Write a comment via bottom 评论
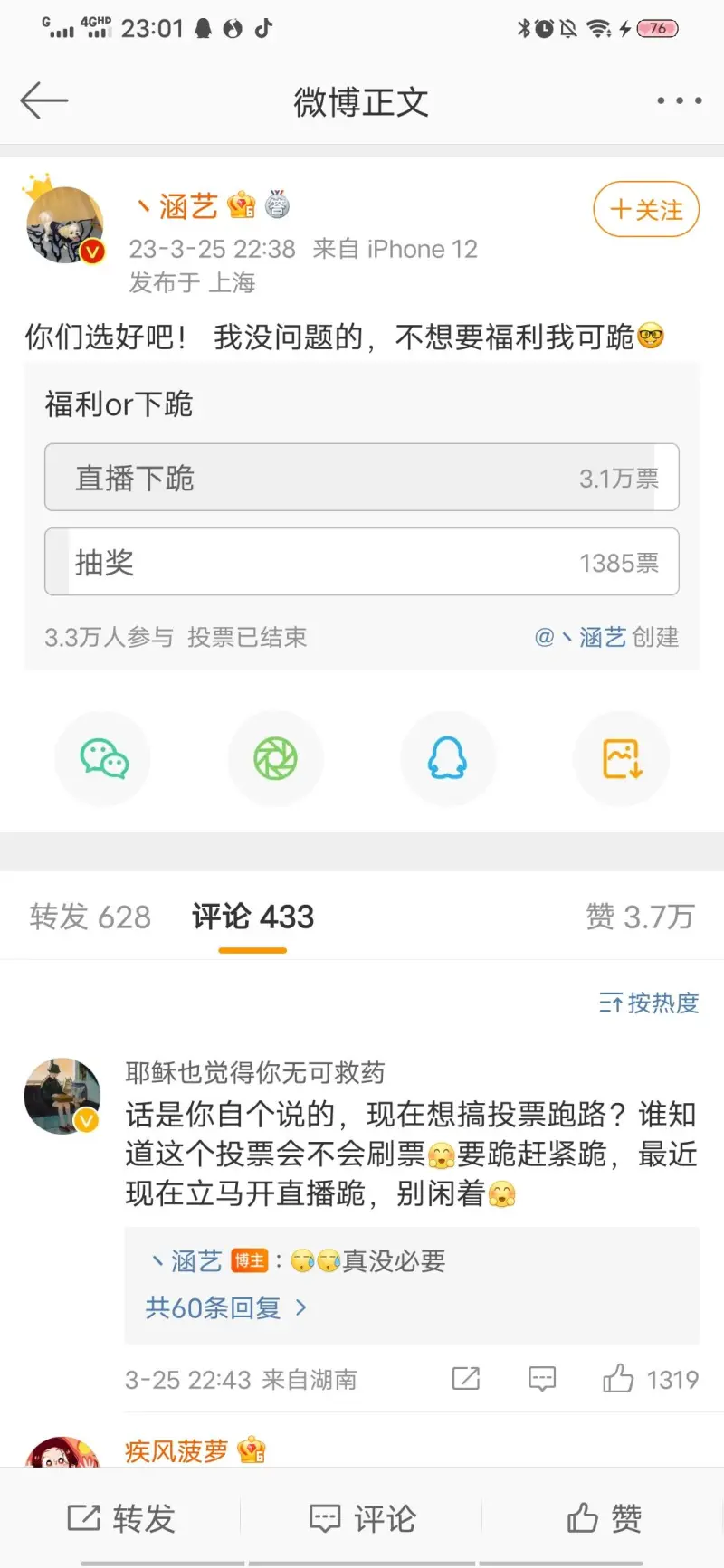This screenshot has width=724, height=1568. click(x=361, y=1517)
